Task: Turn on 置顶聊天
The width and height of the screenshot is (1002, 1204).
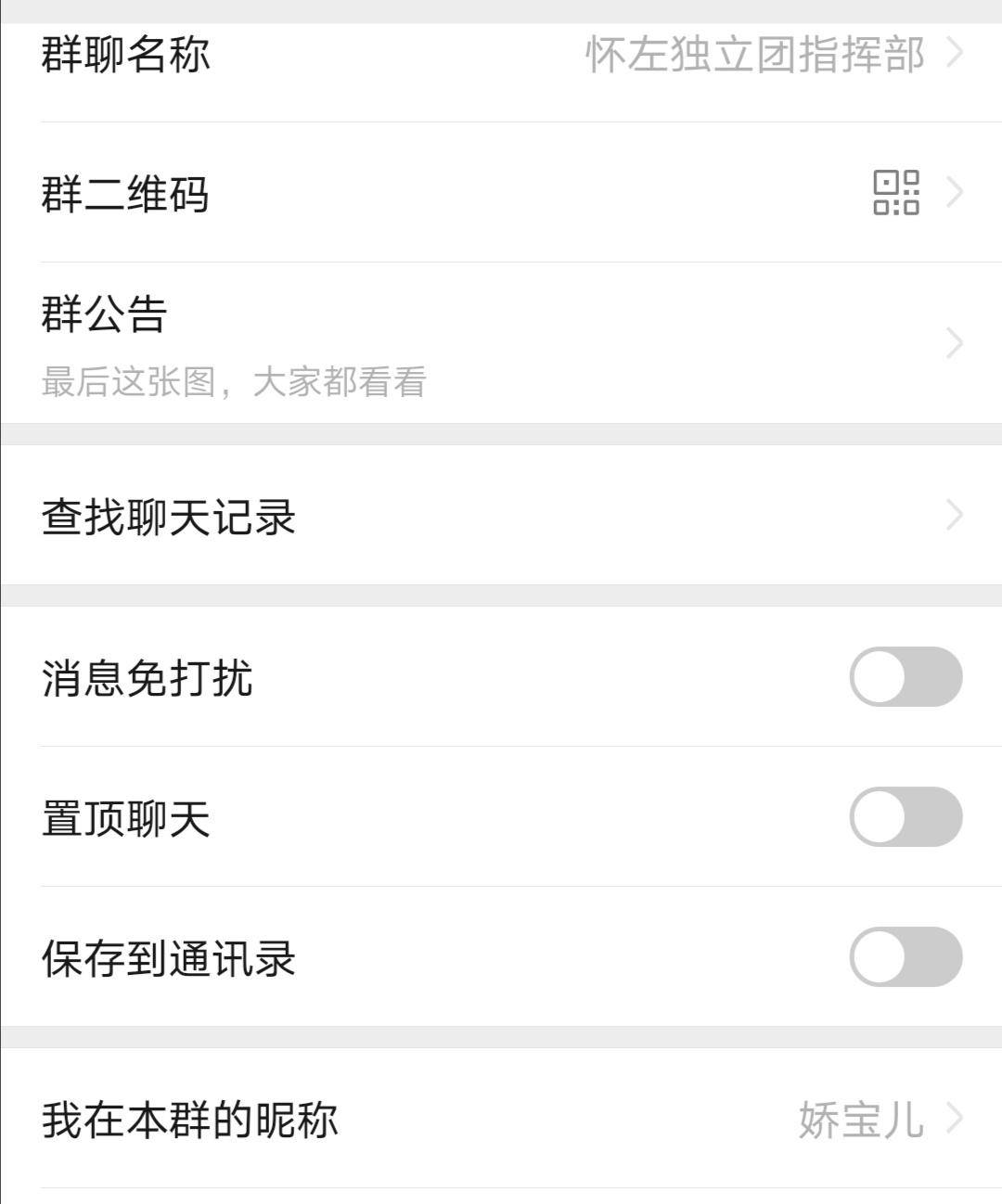Action: (x=906, y=815)
